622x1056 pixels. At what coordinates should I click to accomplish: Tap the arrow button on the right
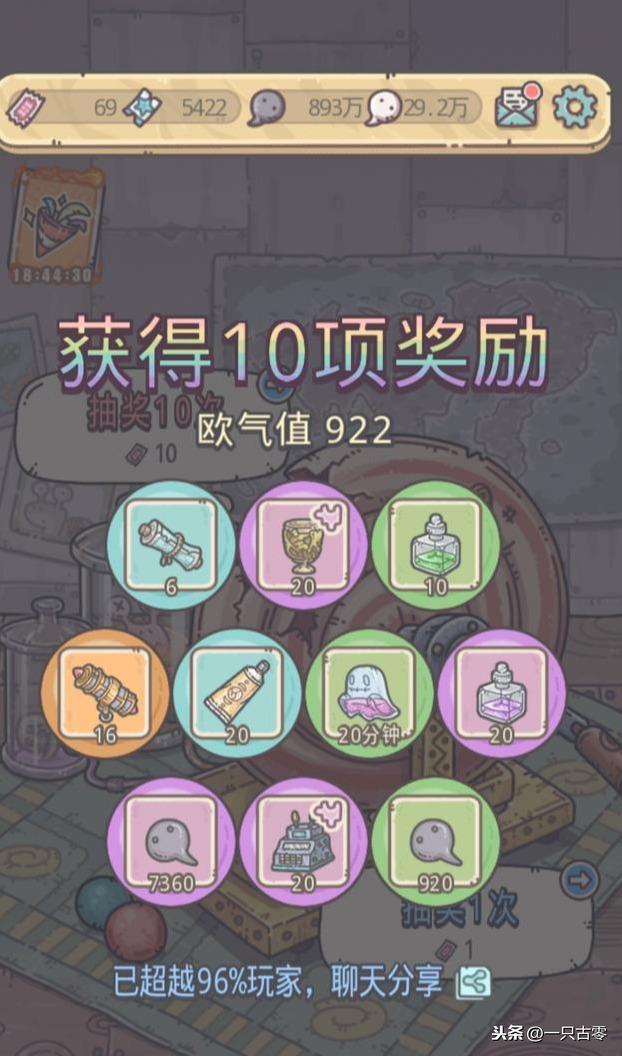pyautogui.click(x=580, y=880)
